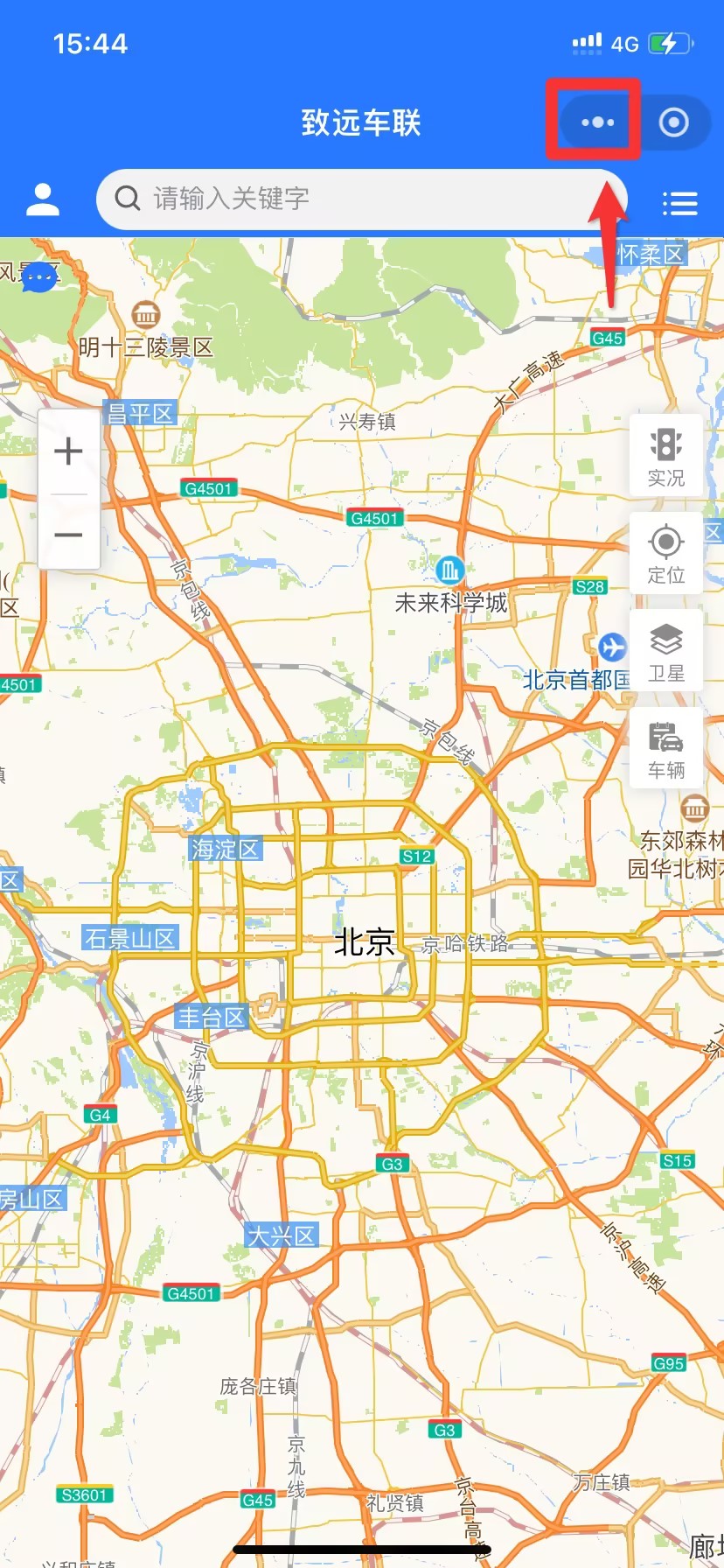Open the 车辆 vehicles panel
Screen dimensions: 724x1568
[x=666, y=749]
